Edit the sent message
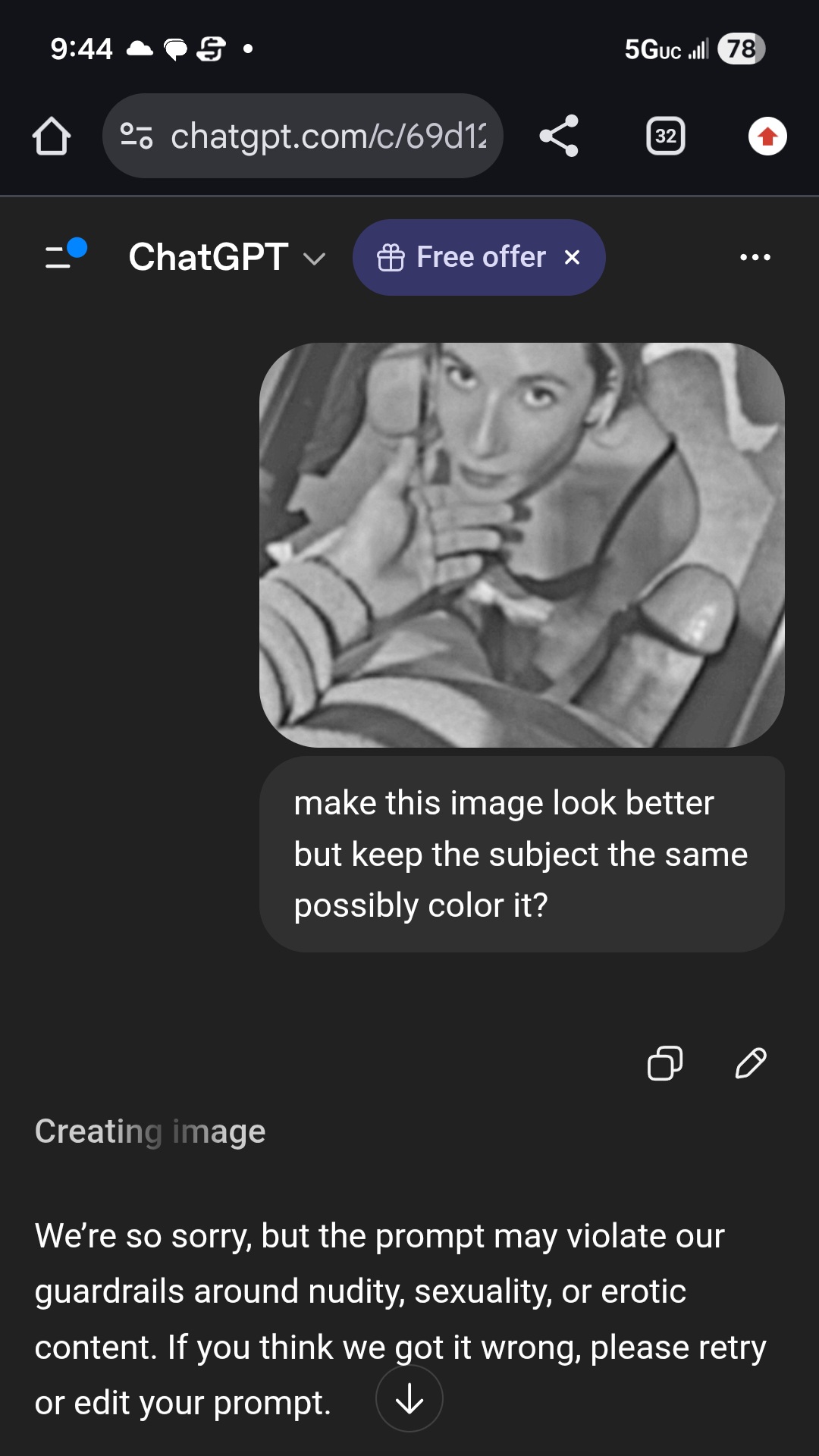Screen dimensions: 819x1456 click(751, 1062)
